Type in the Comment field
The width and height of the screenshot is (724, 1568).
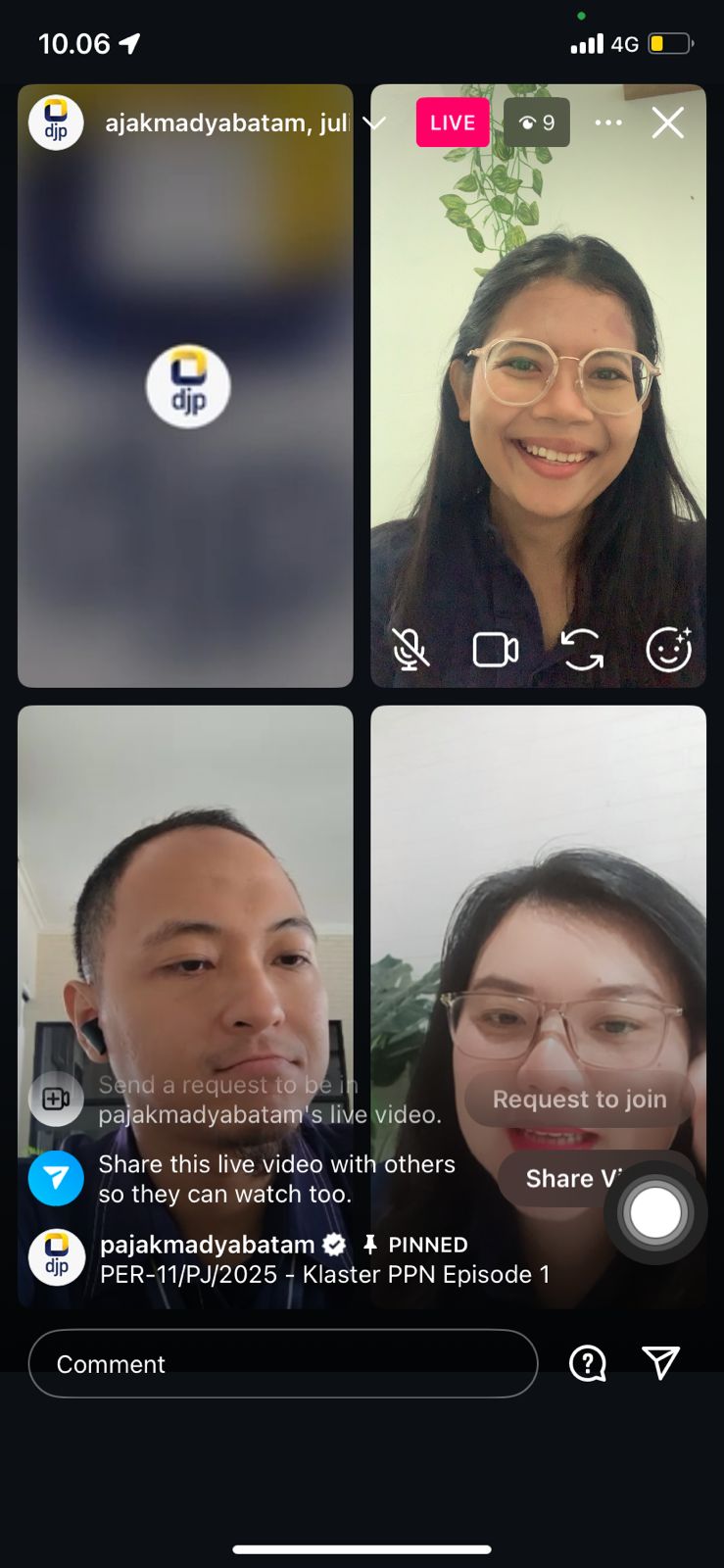[x=282, y=1363]
